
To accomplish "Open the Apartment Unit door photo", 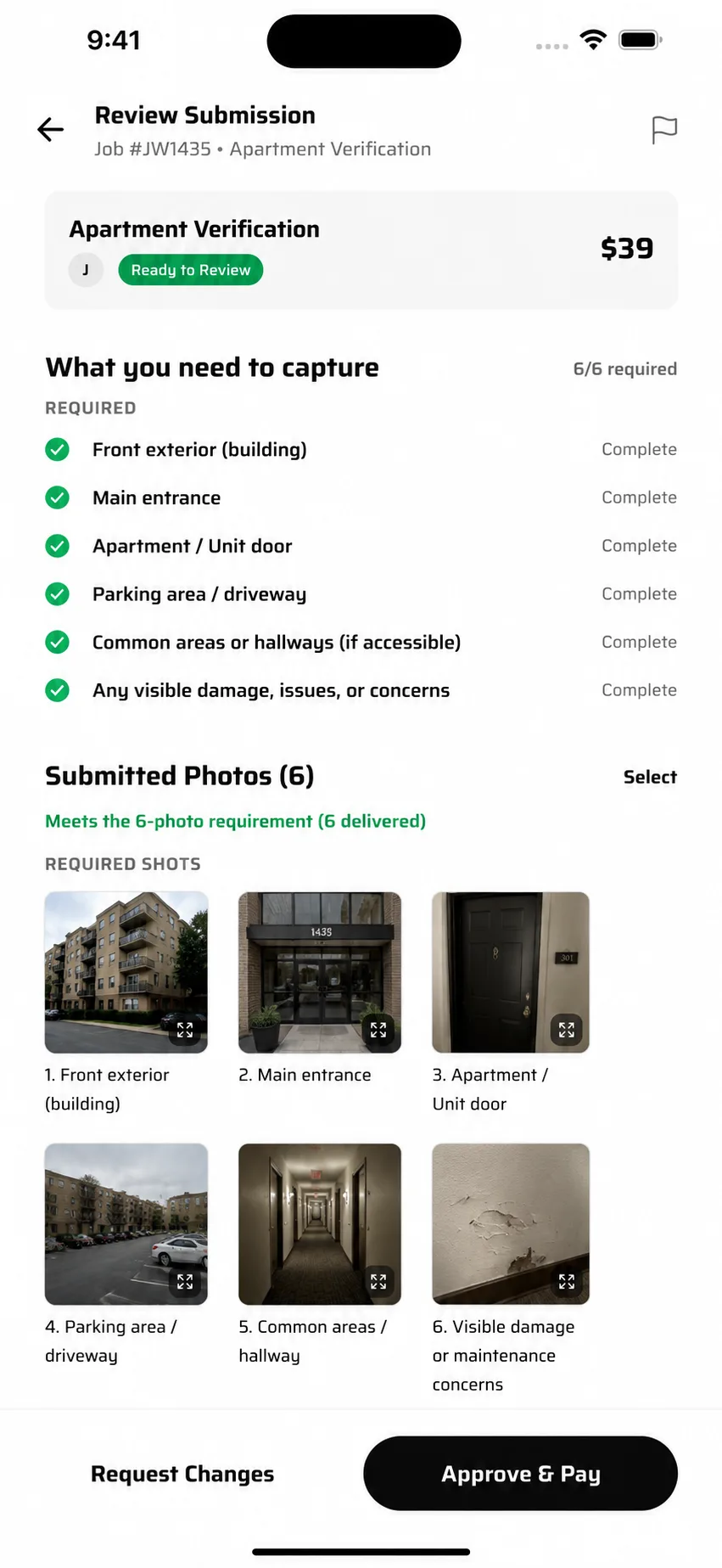I will [511, 972].
